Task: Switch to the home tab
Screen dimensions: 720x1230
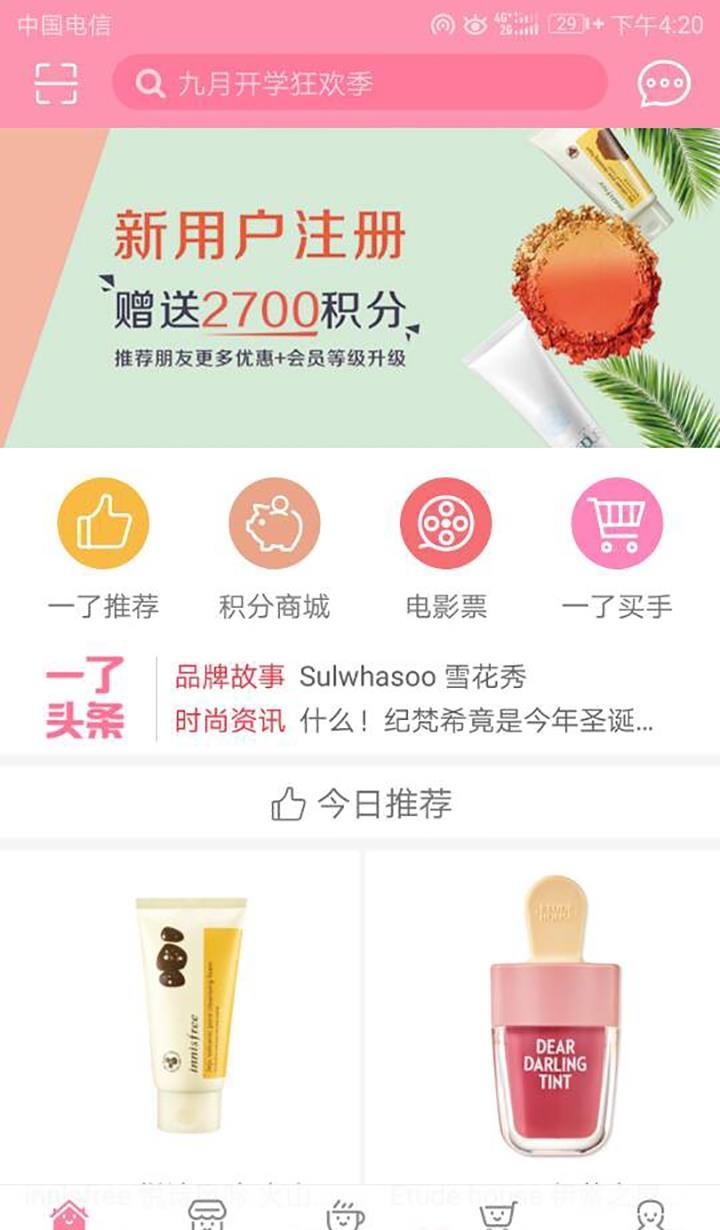Action: (x=69, y=1213)
